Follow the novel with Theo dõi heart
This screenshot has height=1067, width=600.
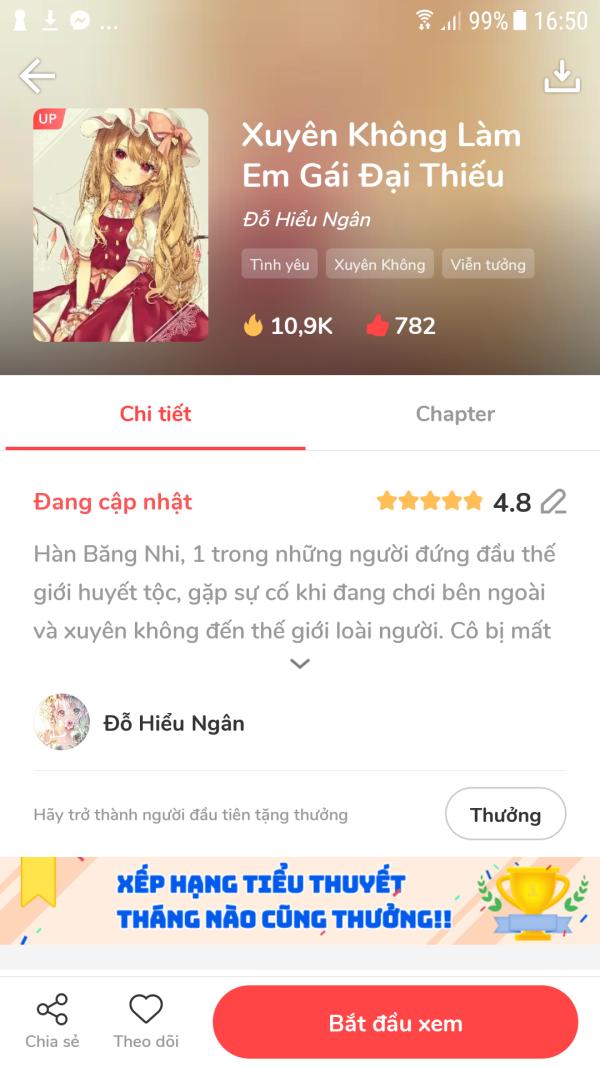click(x=146, y=1021)
